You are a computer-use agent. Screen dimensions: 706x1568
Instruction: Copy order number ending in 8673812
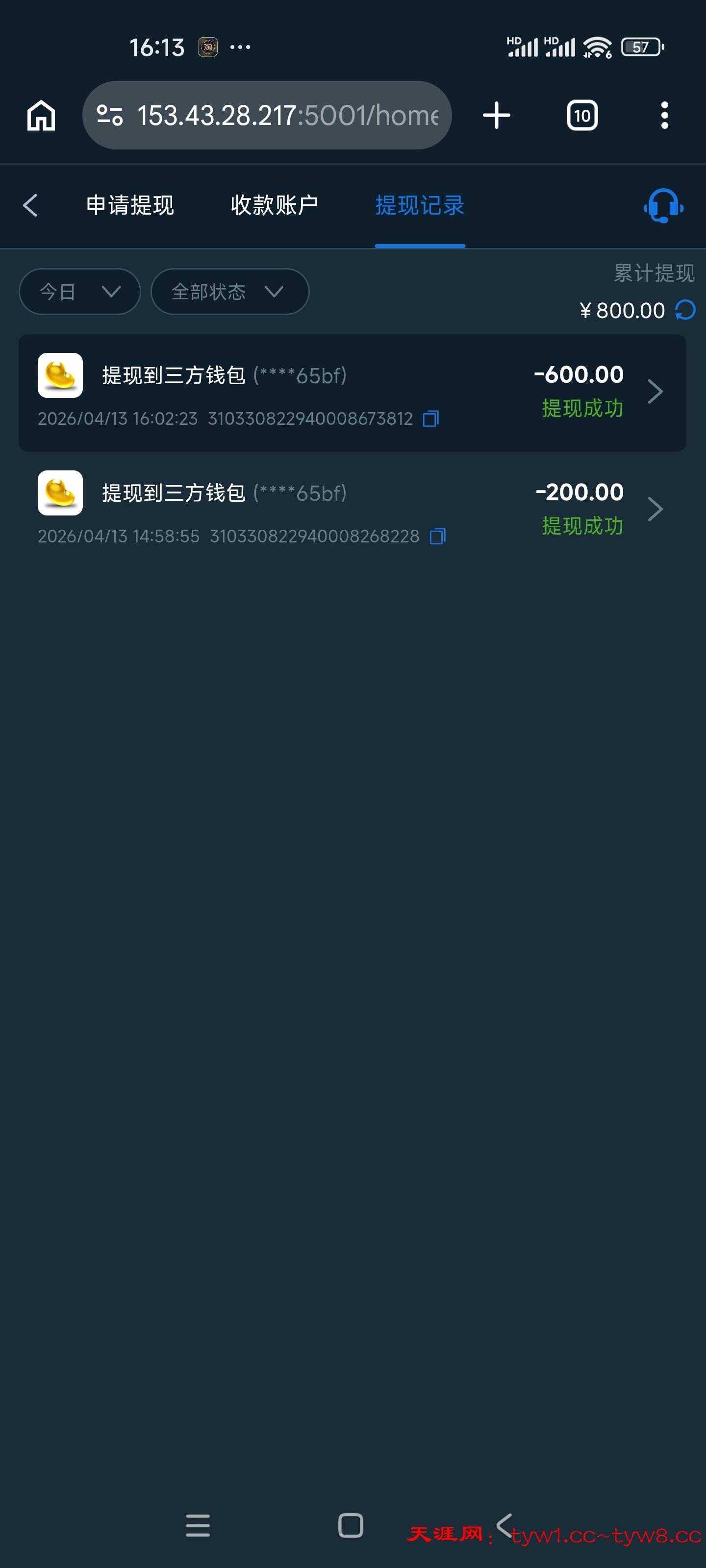tap(430, 419)
